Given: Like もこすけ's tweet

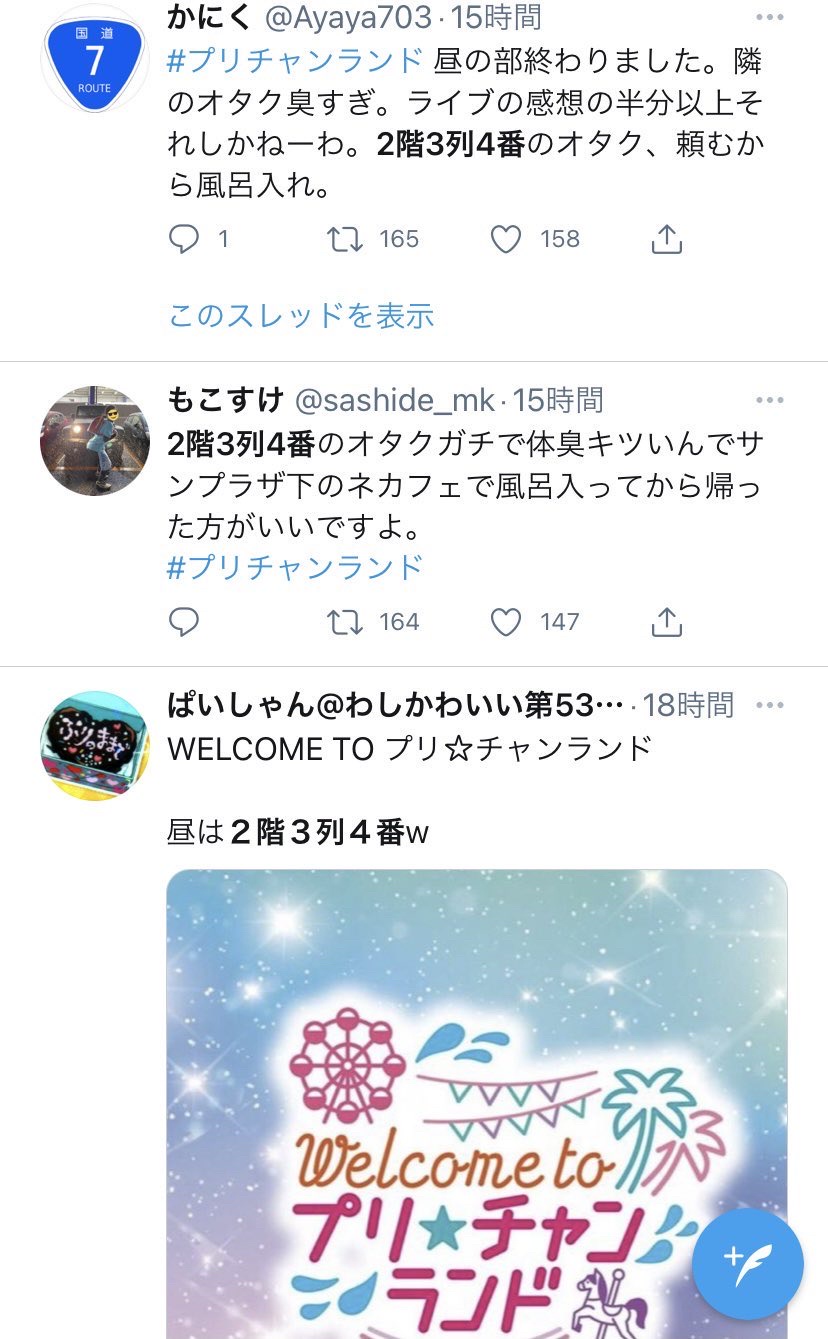Looking at the screenshot, I should pyautogui.click(x=506, y=622).
